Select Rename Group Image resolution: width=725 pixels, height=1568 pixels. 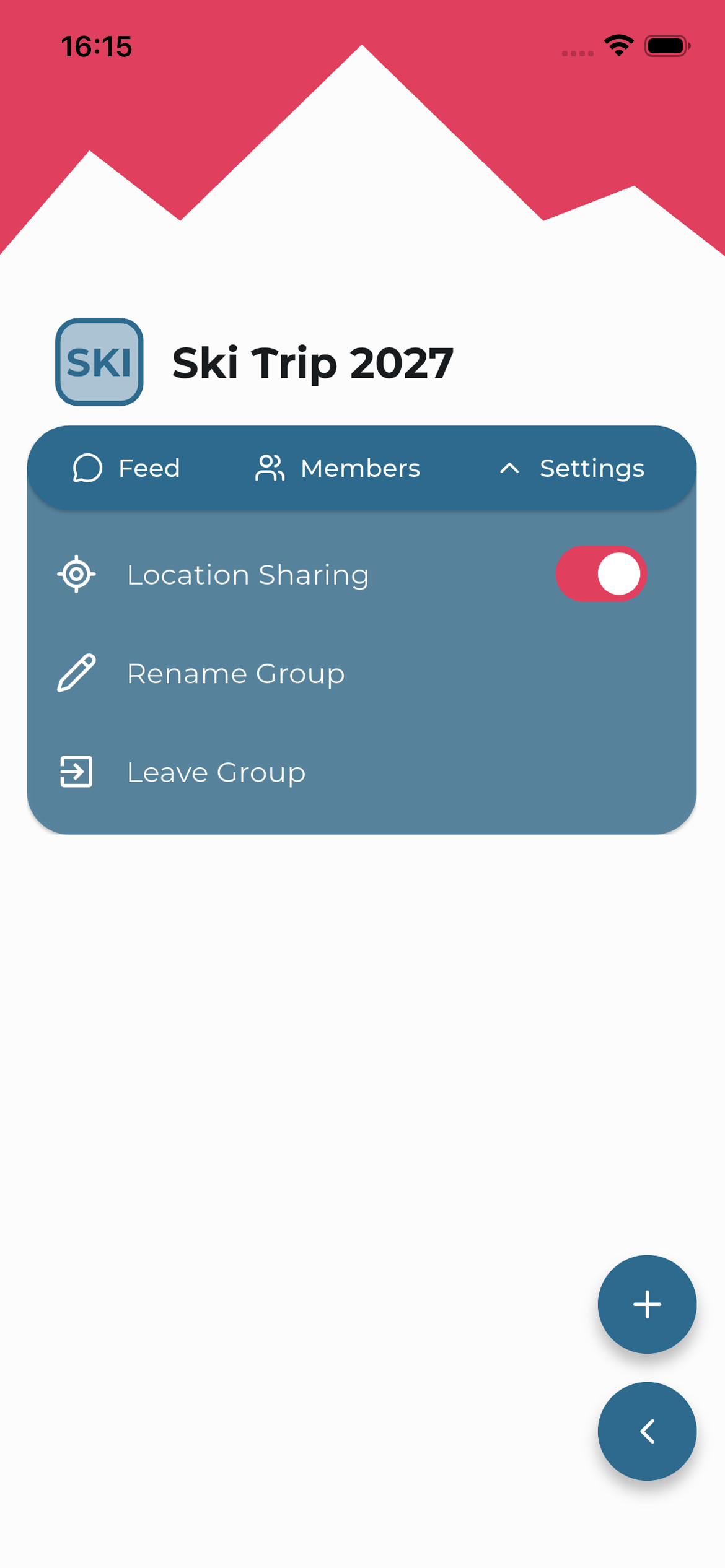235,673
